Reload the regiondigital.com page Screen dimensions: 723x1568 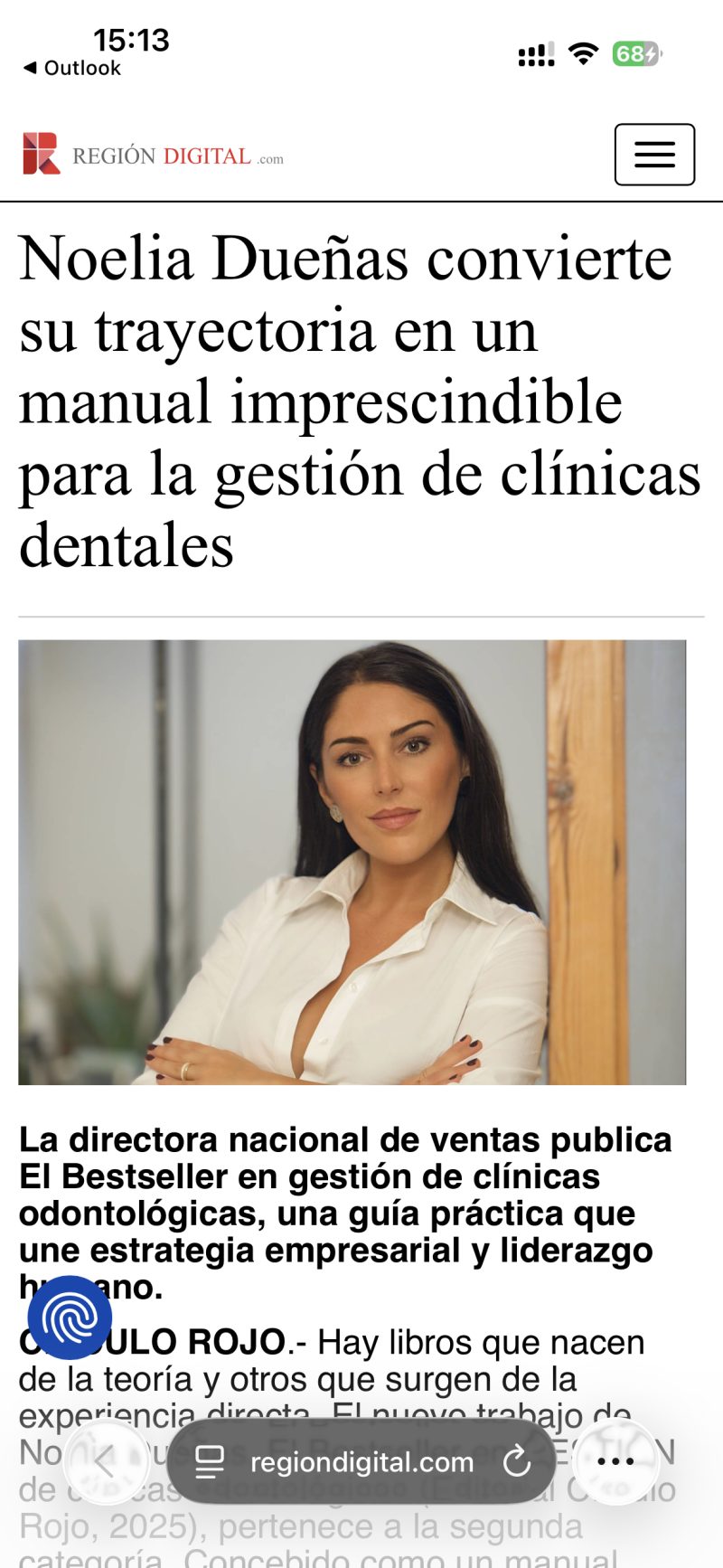(x=516, y=1461)
